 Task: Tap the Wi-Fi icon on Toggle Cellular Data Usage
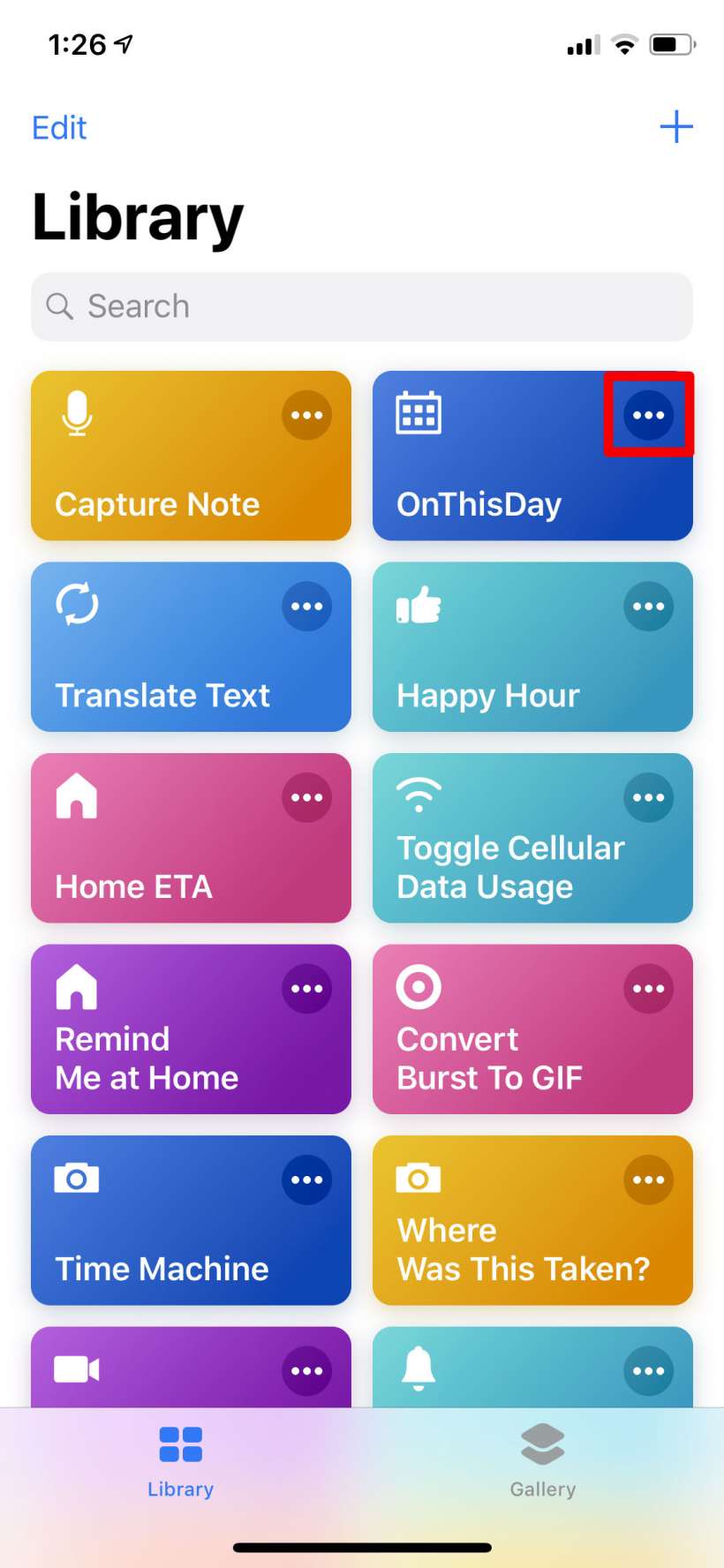(x=418, y=795)
